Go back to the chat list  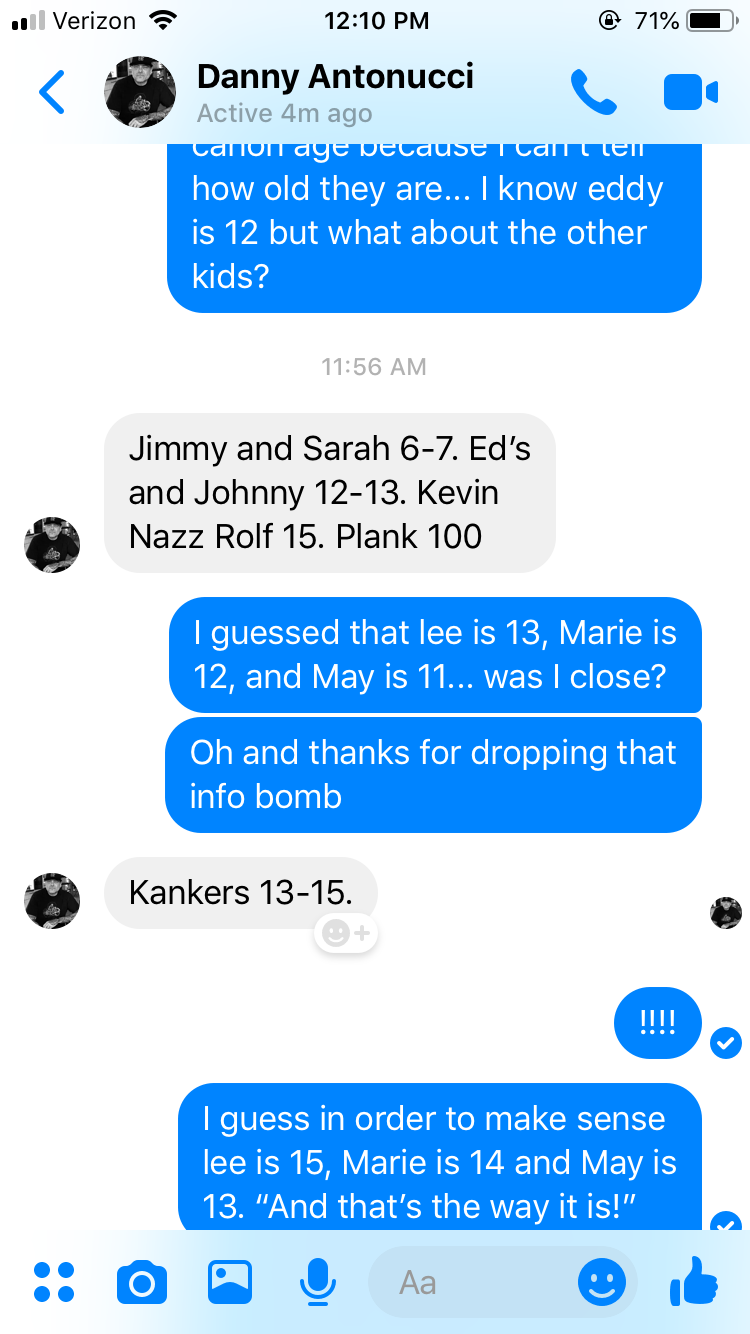pyautogui.click(x=52, y=93)
